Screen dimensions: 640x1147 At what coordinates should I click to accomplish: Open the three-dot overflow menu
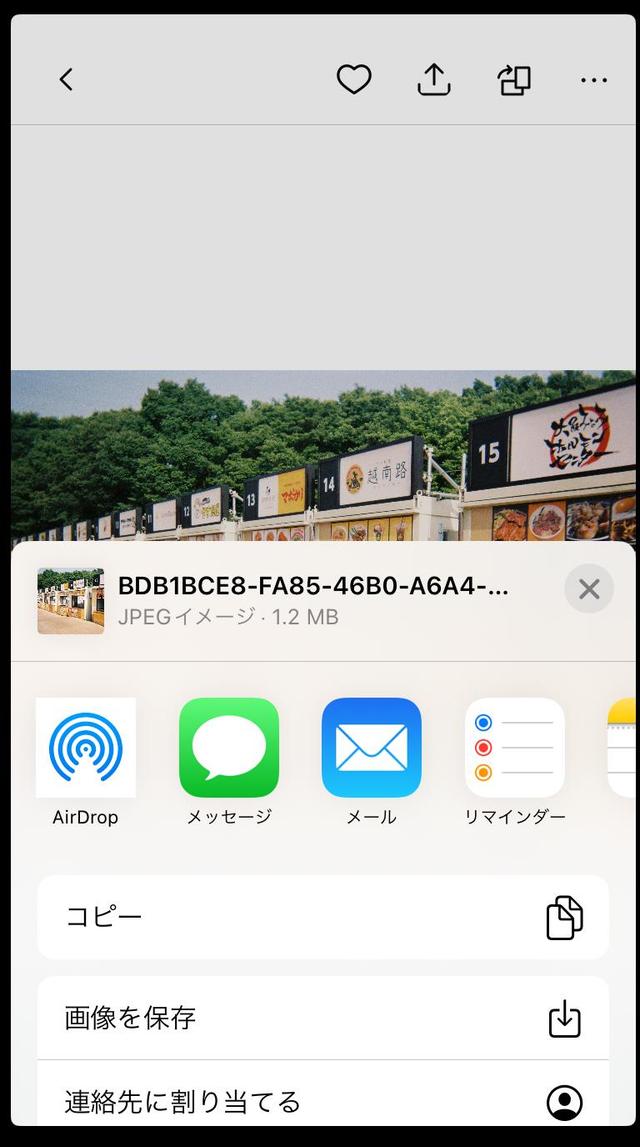[594, 80]
